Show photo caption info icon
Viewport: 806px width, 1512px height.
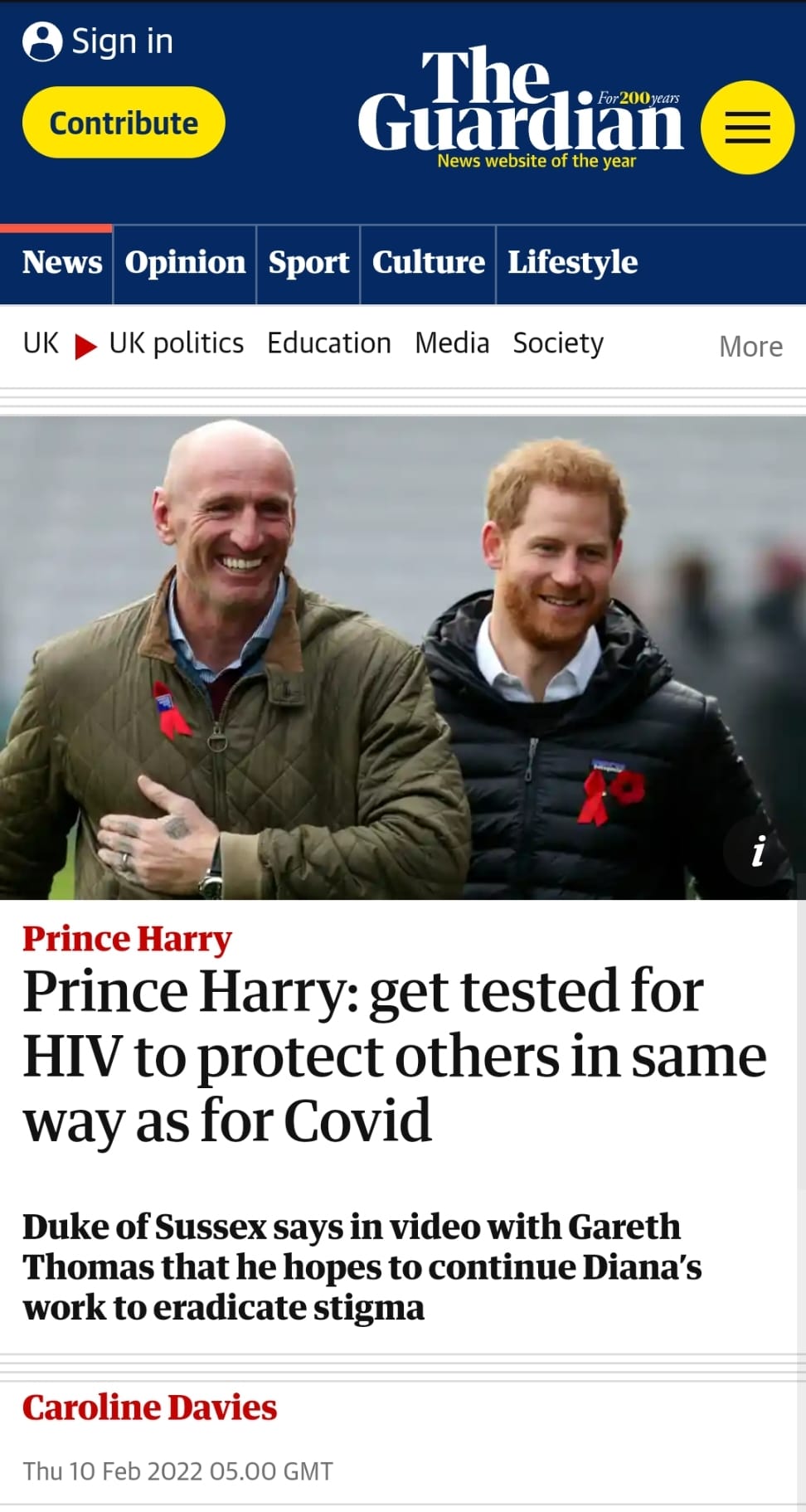pyautogui.click(x=757, y=852)
